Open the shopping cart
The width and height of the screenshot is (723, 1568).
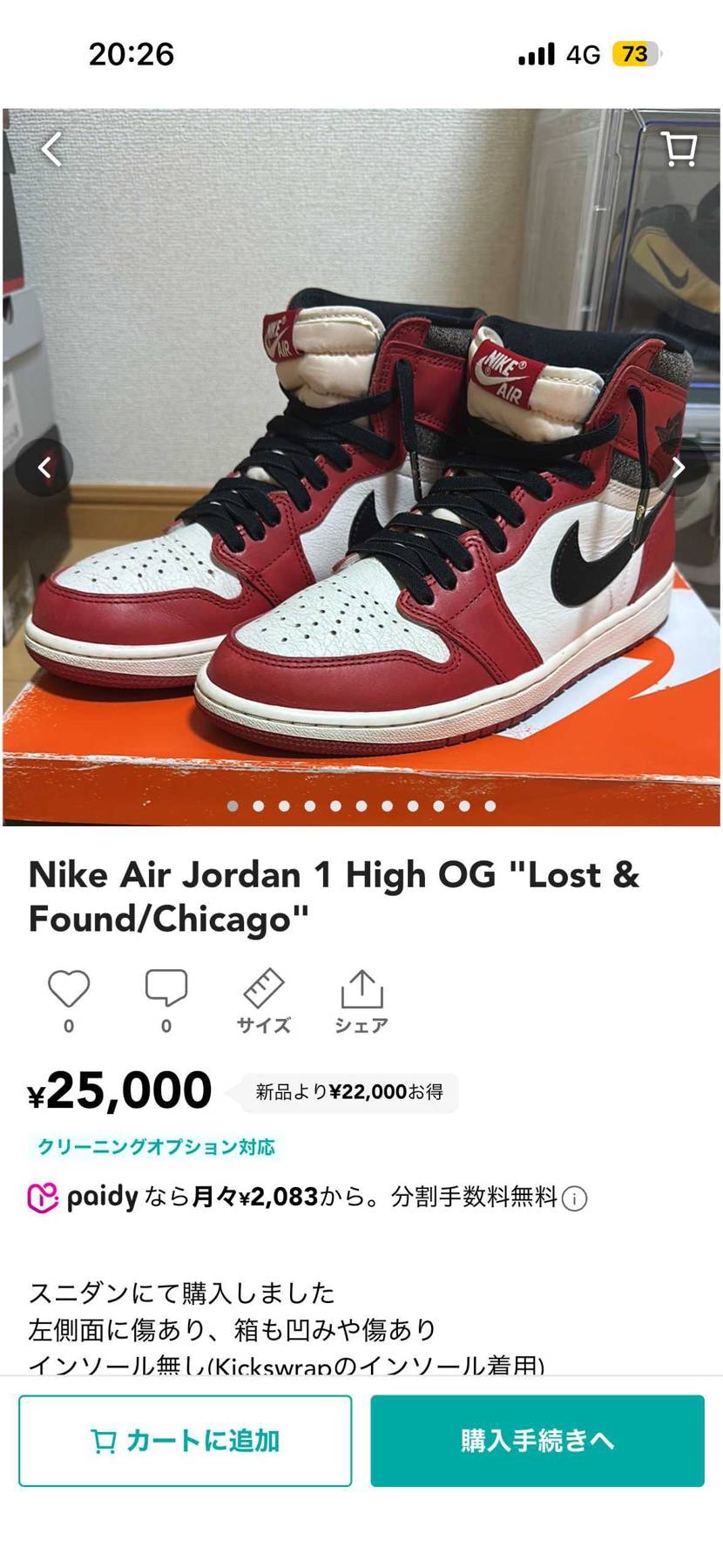pos(678,149)
